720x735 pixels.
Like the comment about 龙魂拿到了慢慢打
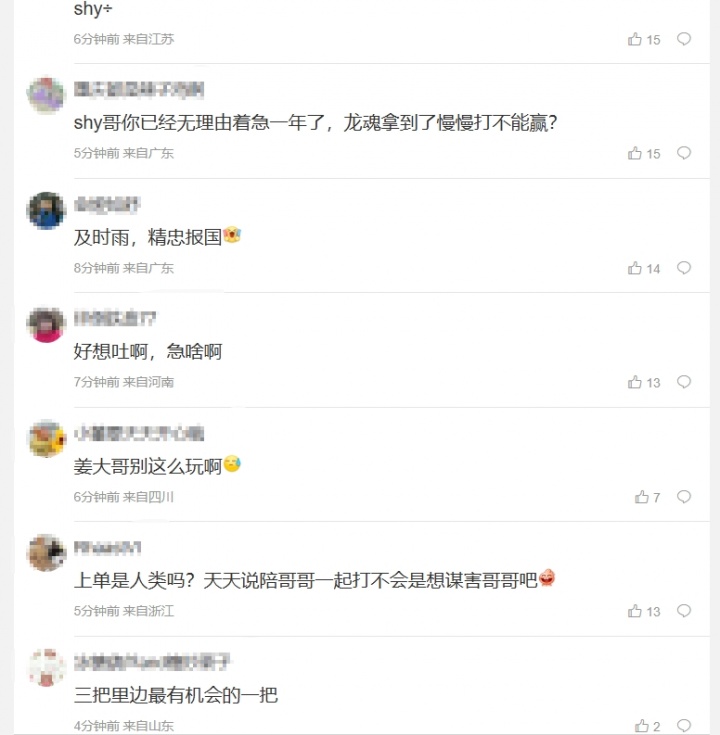point(635,153)
